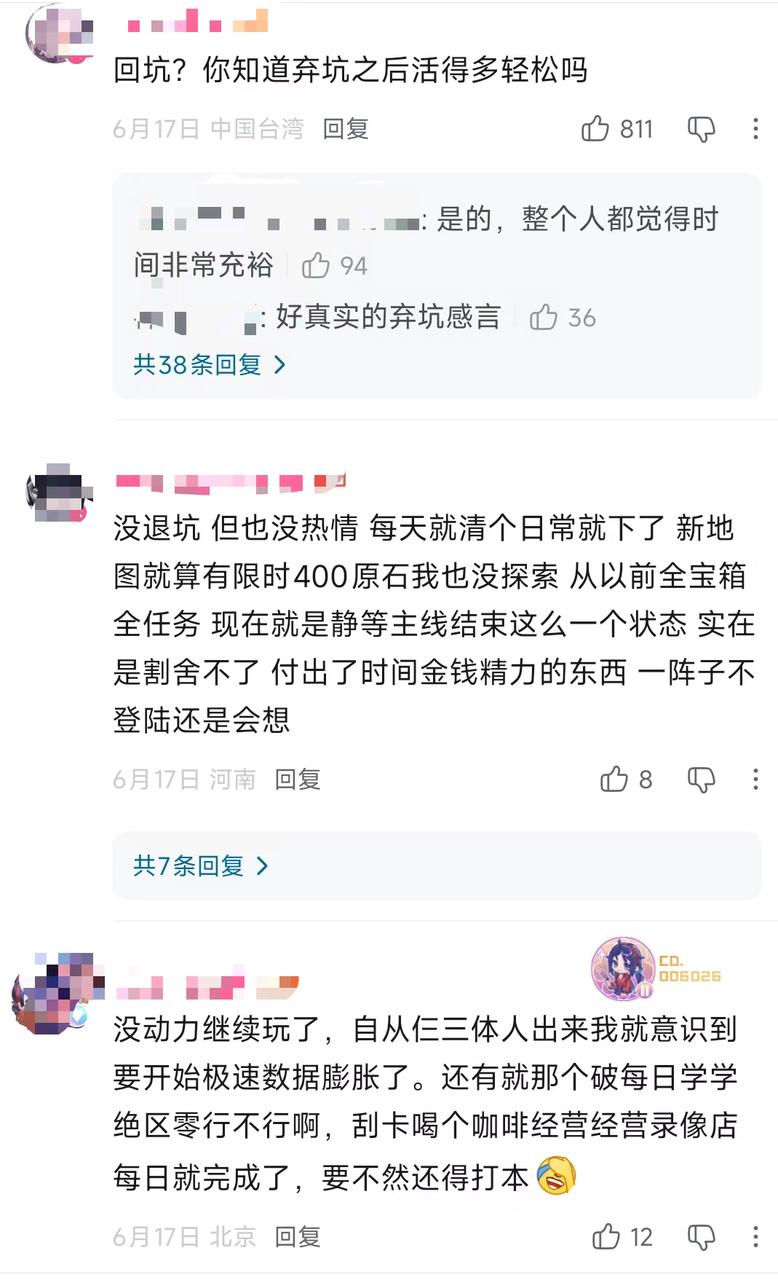Reply to the comment from 河南
The image size is (778, 1280).
(298, 779)
